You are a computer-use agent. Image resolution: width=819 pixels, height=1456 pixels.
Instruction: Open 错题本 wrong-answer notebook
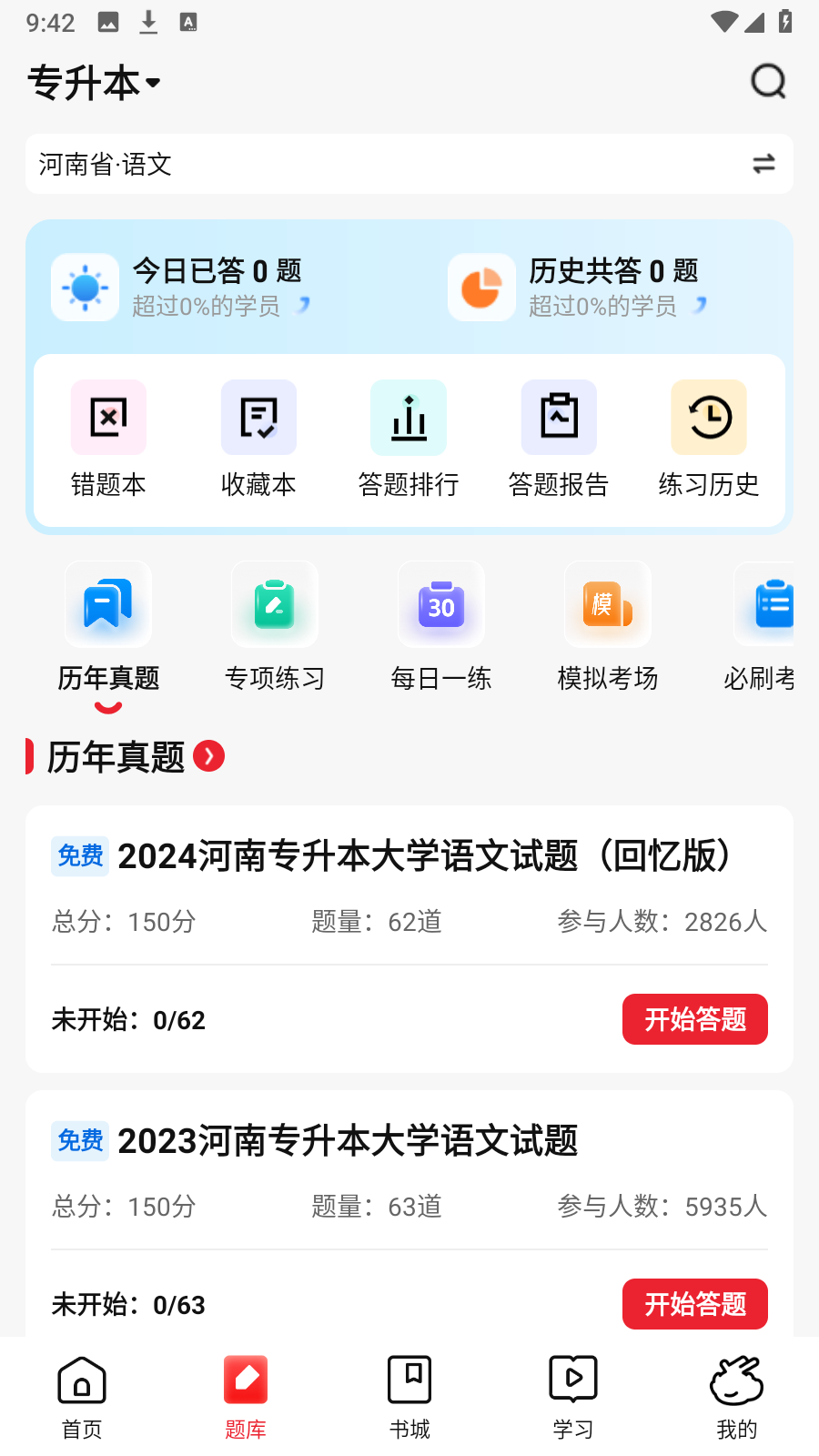pos(108,439)
